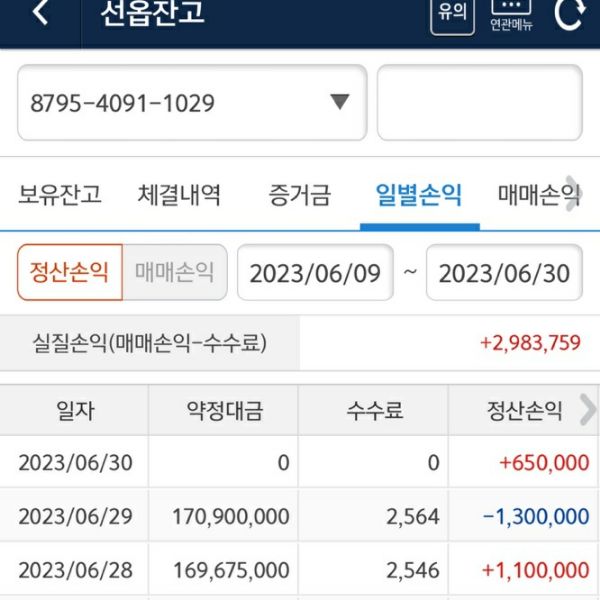This screenshot has width=600, height=600.
Task: Change the start date 2023/06/09
Action: [315, 273]
